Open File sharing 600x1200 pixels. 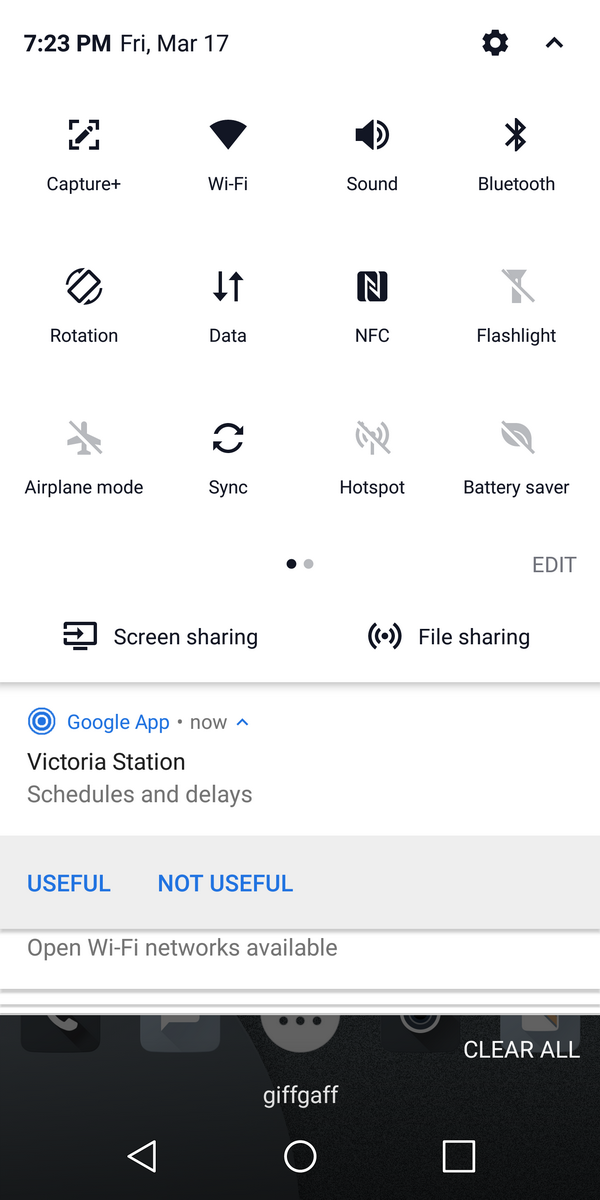(x=448, y=637)
